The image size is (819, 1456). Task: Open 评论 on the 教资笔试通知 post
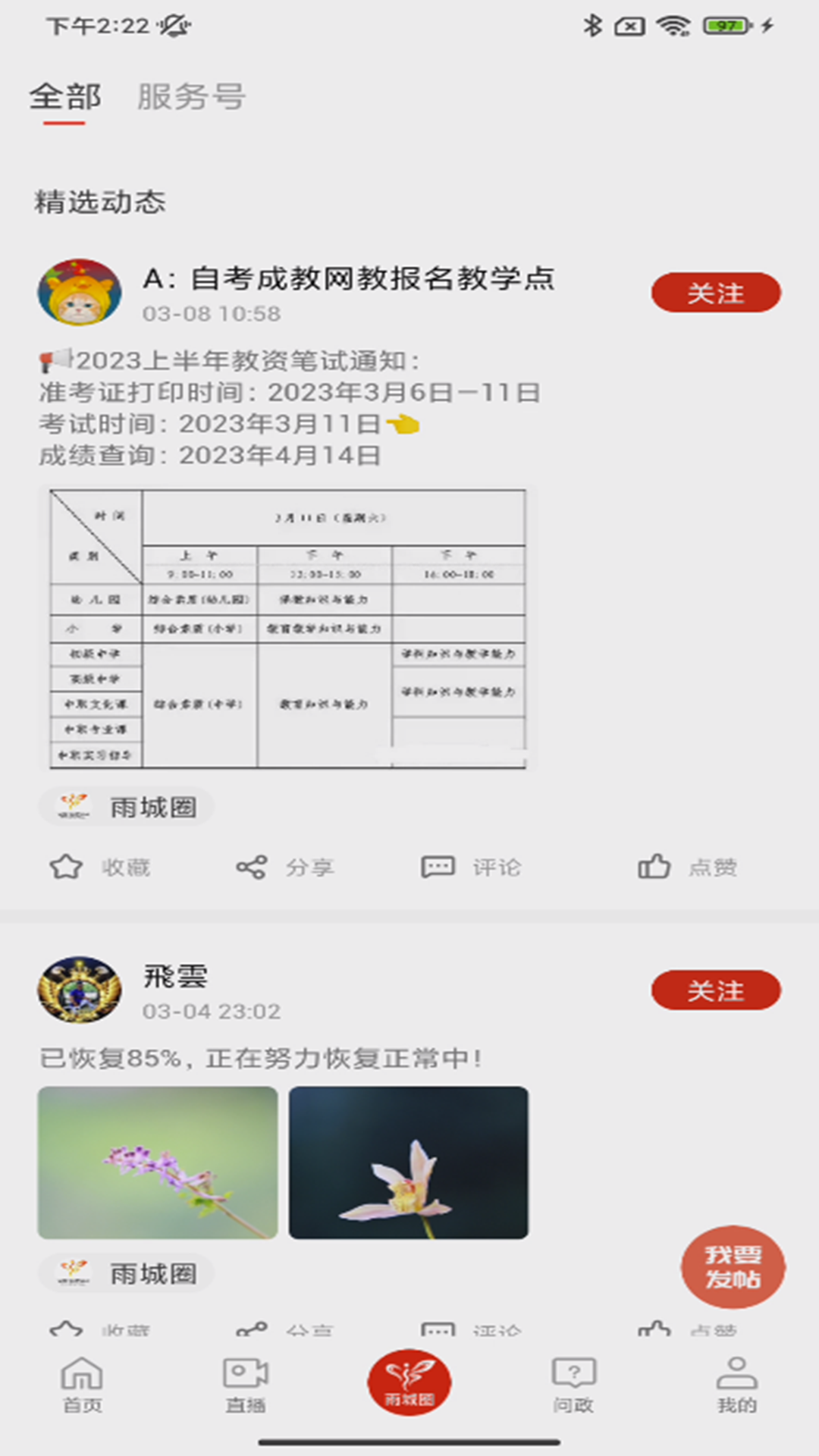pos(471,867)
